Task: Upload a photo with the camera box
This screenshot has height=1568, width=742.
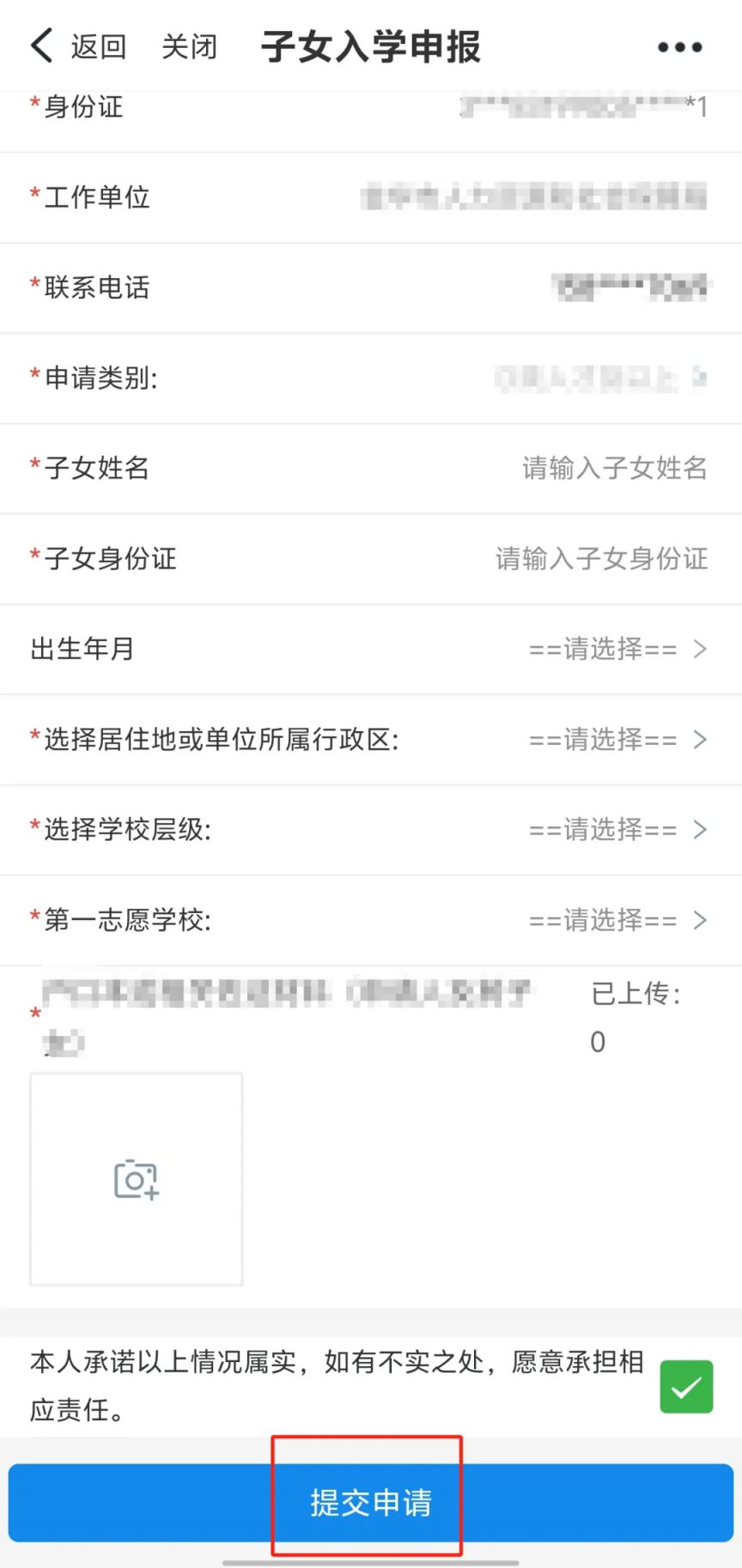Action: [137, 1179]
